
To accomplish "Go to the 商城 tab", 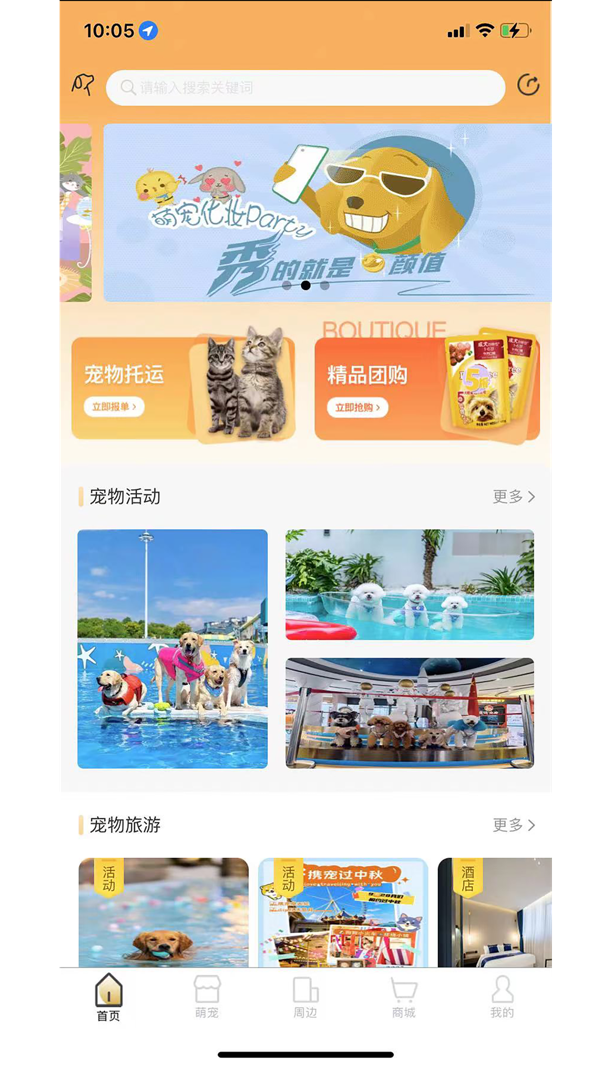I will (403, 996).
